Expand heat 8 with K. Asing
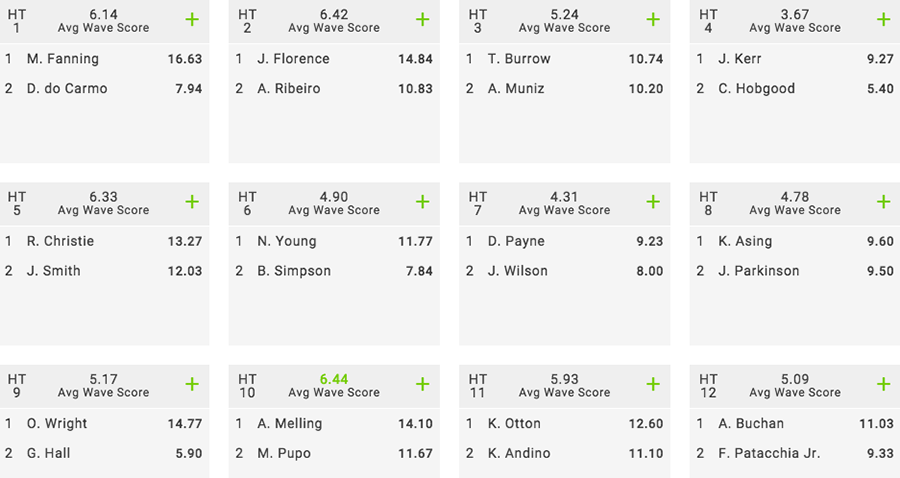 coord(883,202)
